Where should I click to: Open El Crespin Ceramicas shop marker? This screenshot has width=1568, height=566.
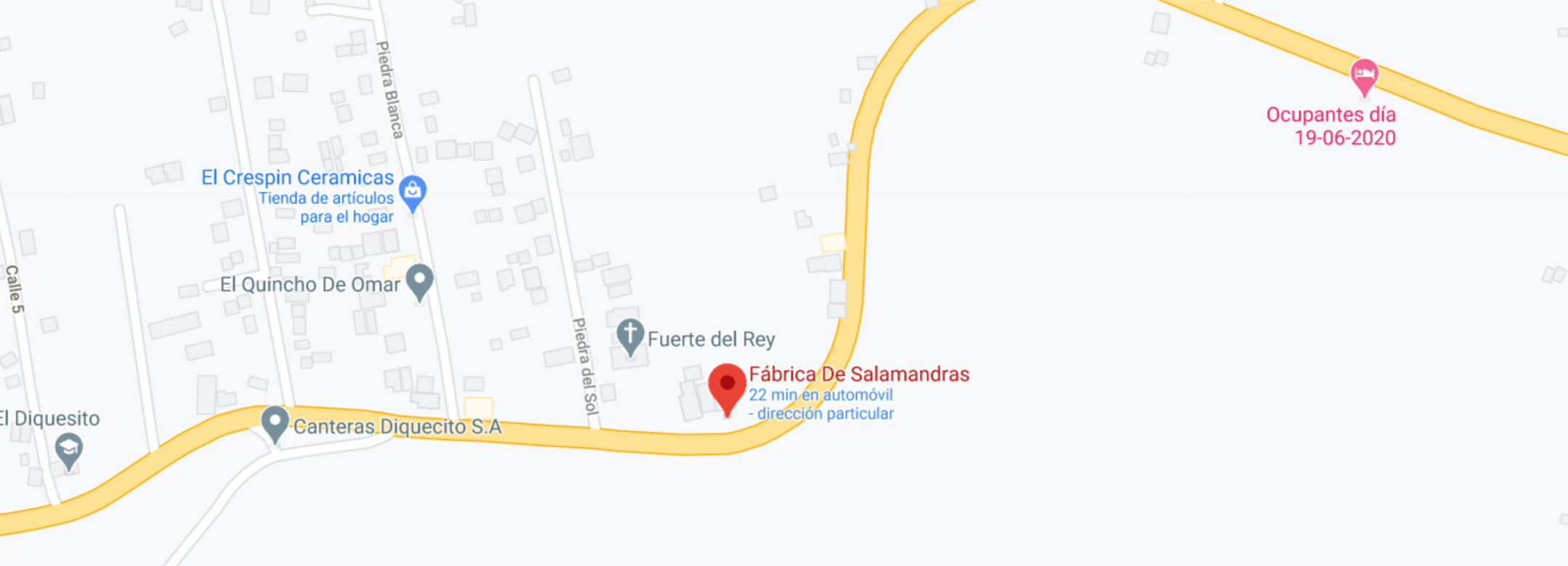coord(413,192)
